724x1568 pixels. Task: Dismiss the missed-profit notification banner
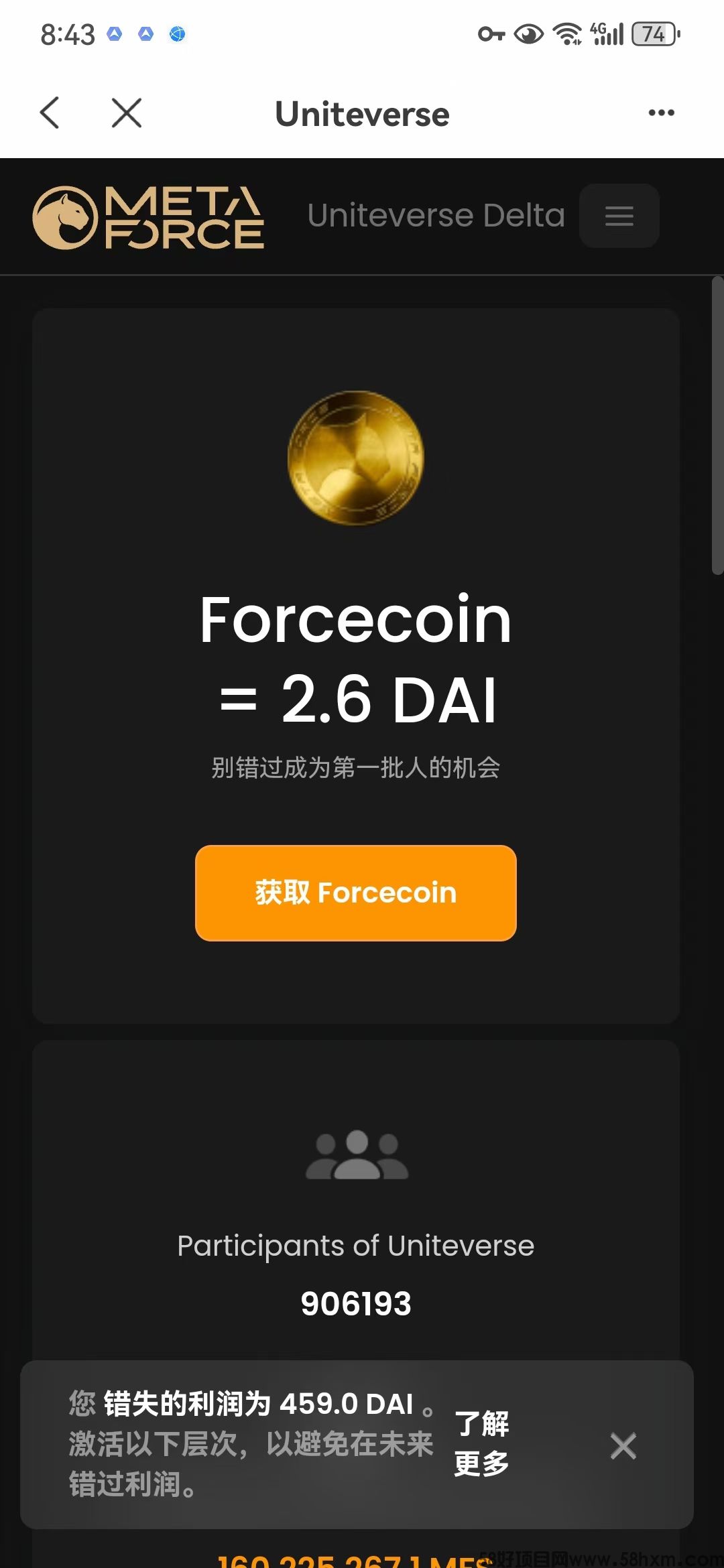[623, 1446]
